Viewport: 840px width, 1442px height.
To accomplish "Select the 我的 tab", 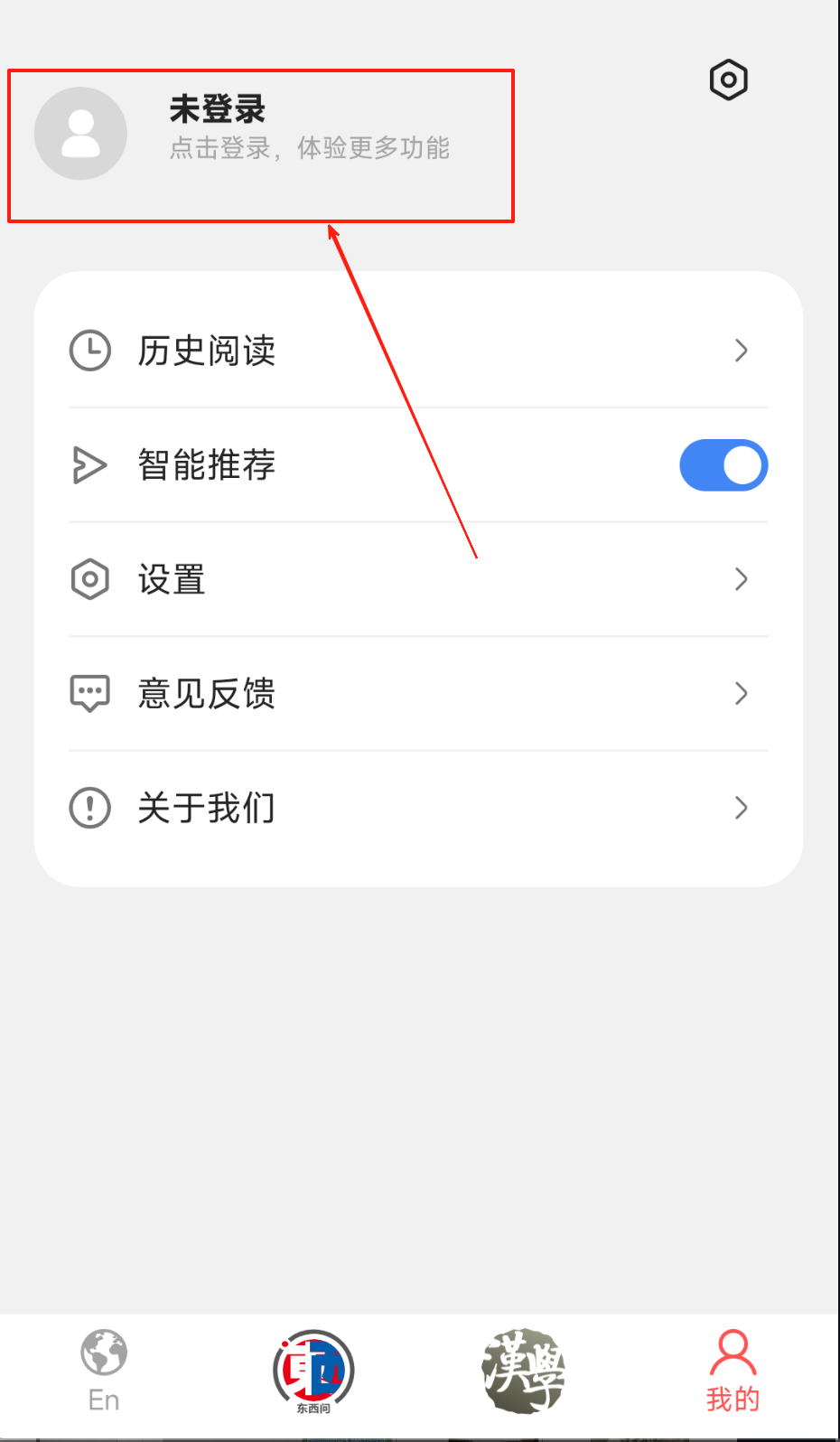I will tap(733, 1371).
